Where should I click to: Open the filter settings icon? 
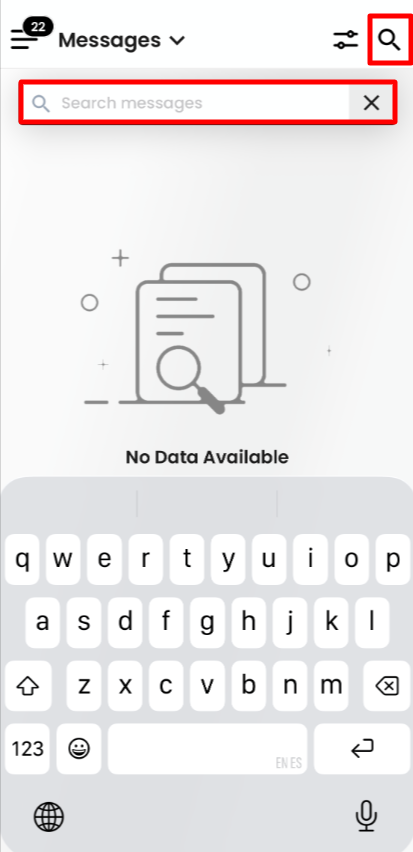pos(346,40)
